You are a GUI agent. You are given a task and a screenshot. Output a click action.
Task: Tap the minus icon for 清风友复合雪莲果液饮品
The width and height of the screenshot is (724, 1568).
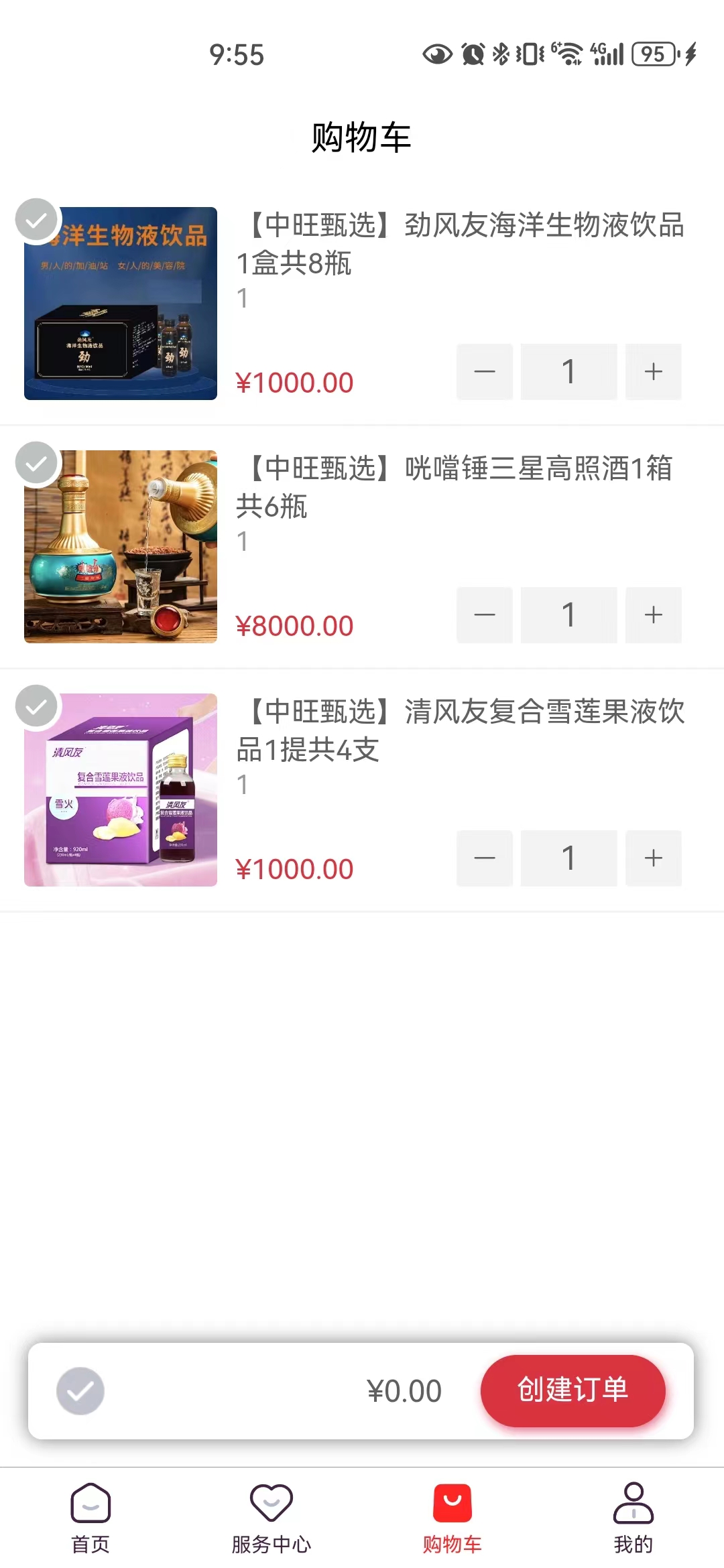coord(484,858)
